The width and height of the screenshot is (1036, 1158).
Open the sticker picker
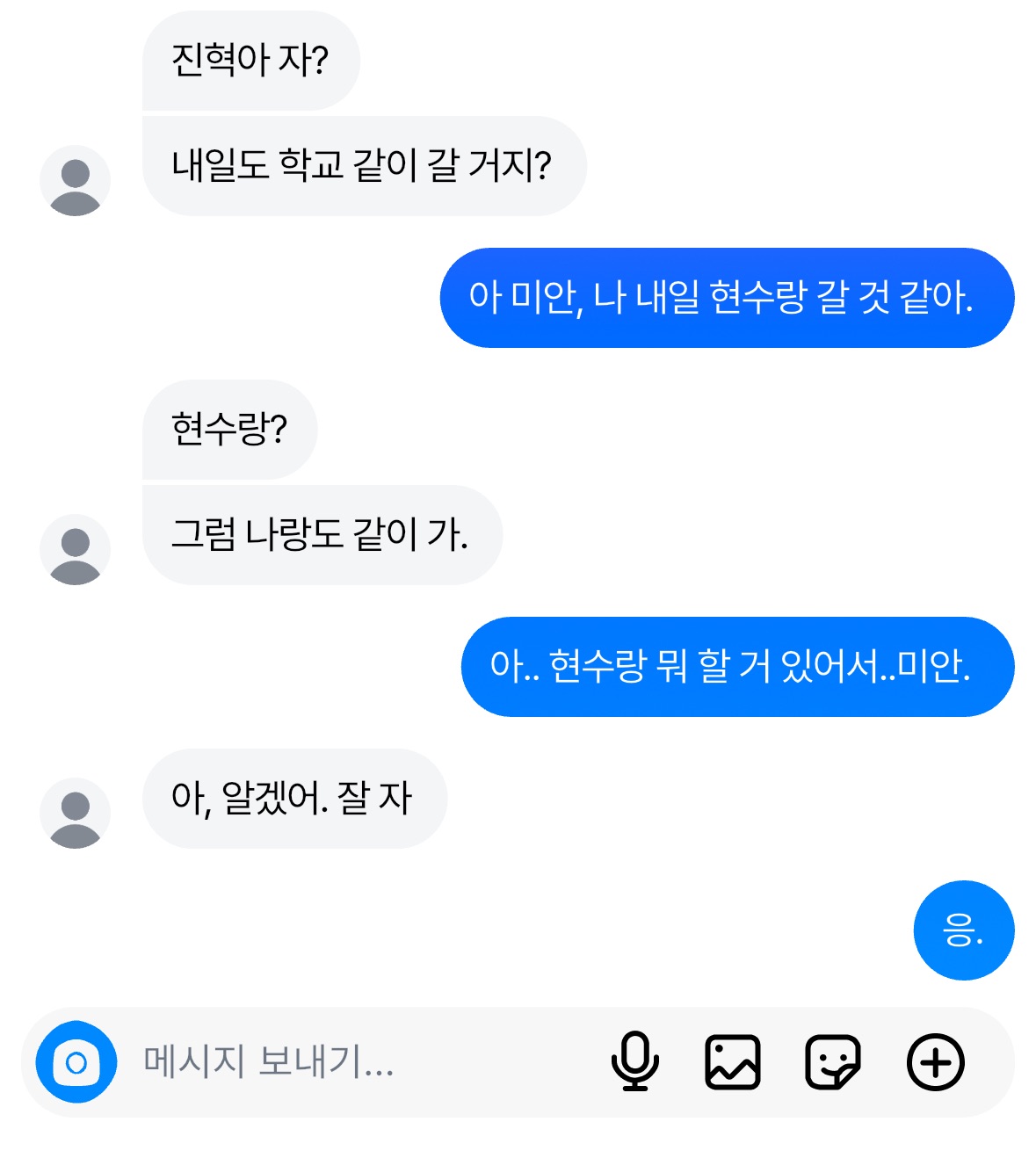[832, 1061]
